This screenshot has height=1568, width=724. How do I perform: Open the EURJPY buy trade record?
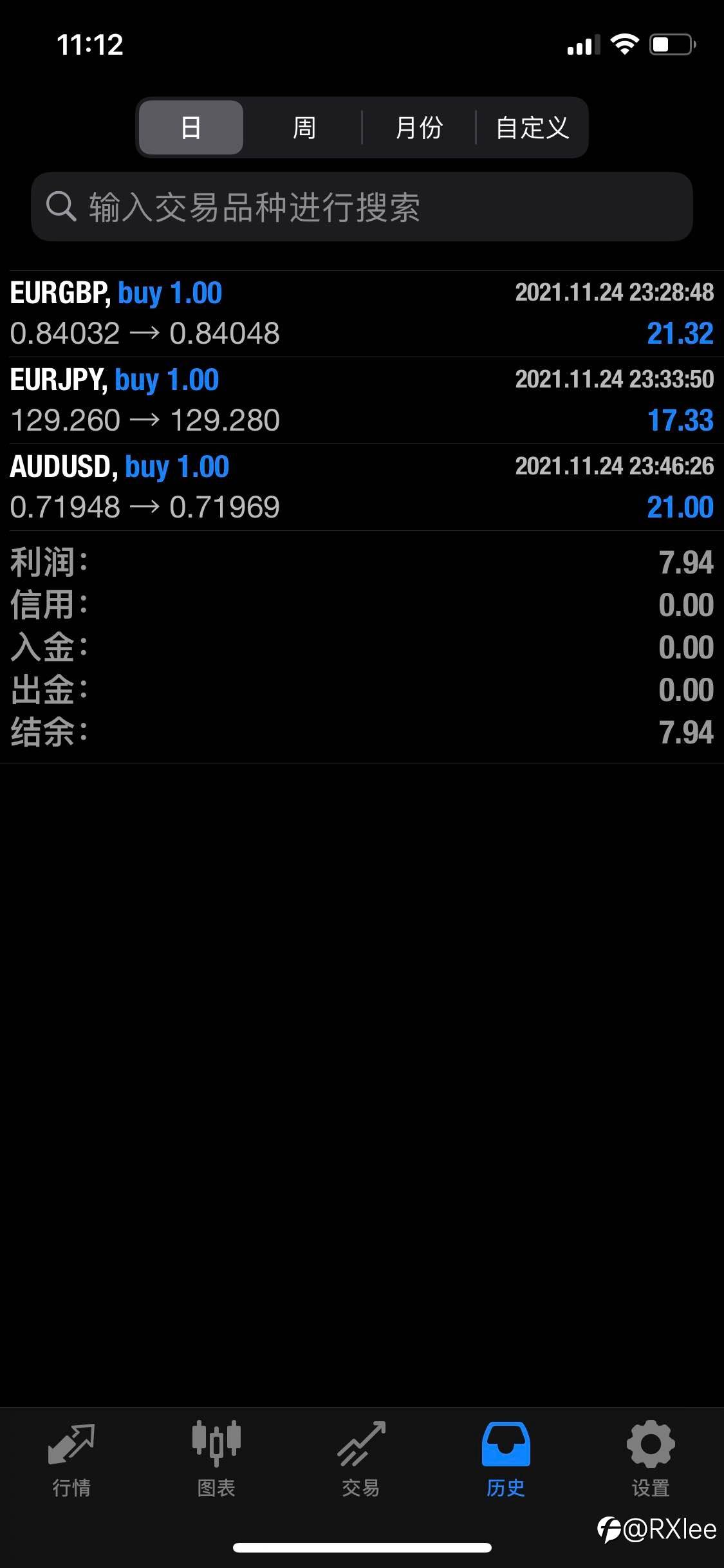362,400
